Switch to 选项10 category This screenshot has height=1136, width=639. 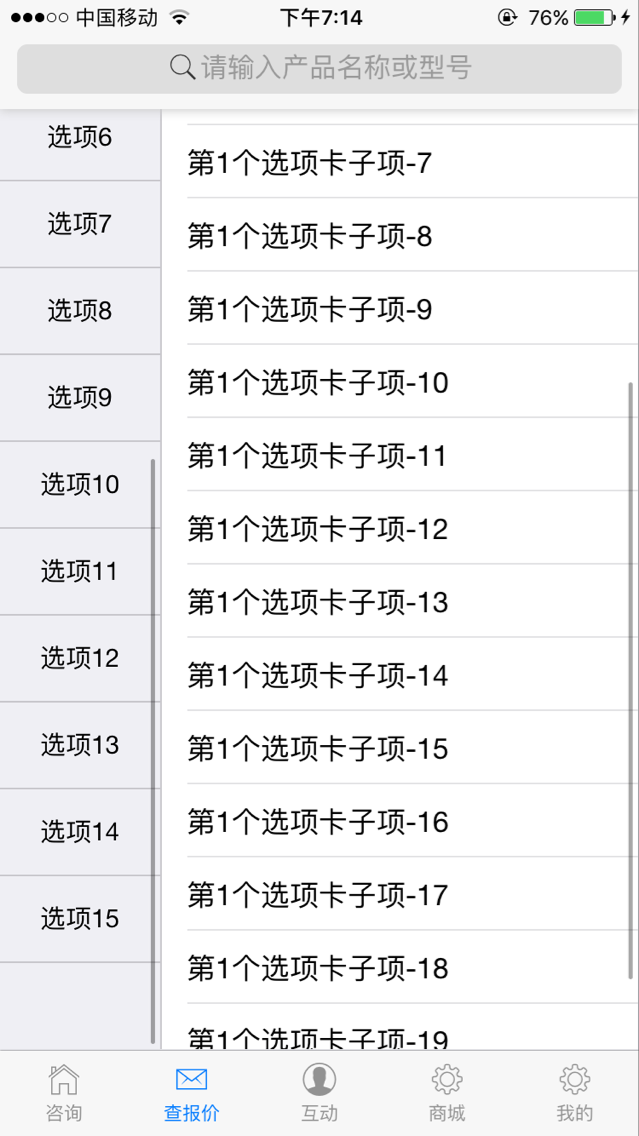80,485
